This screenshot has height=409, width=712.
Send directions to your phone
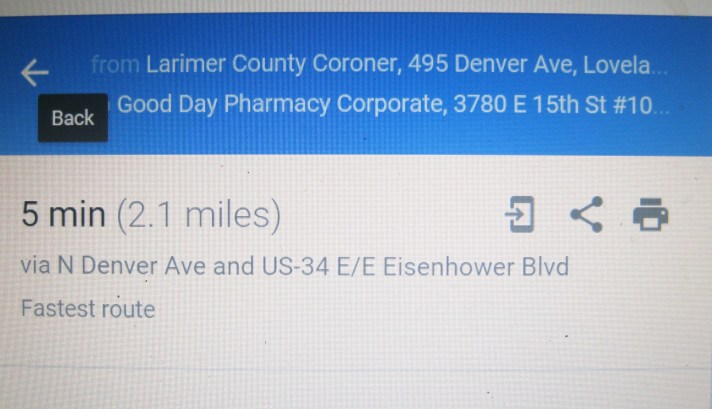[520, 214]
